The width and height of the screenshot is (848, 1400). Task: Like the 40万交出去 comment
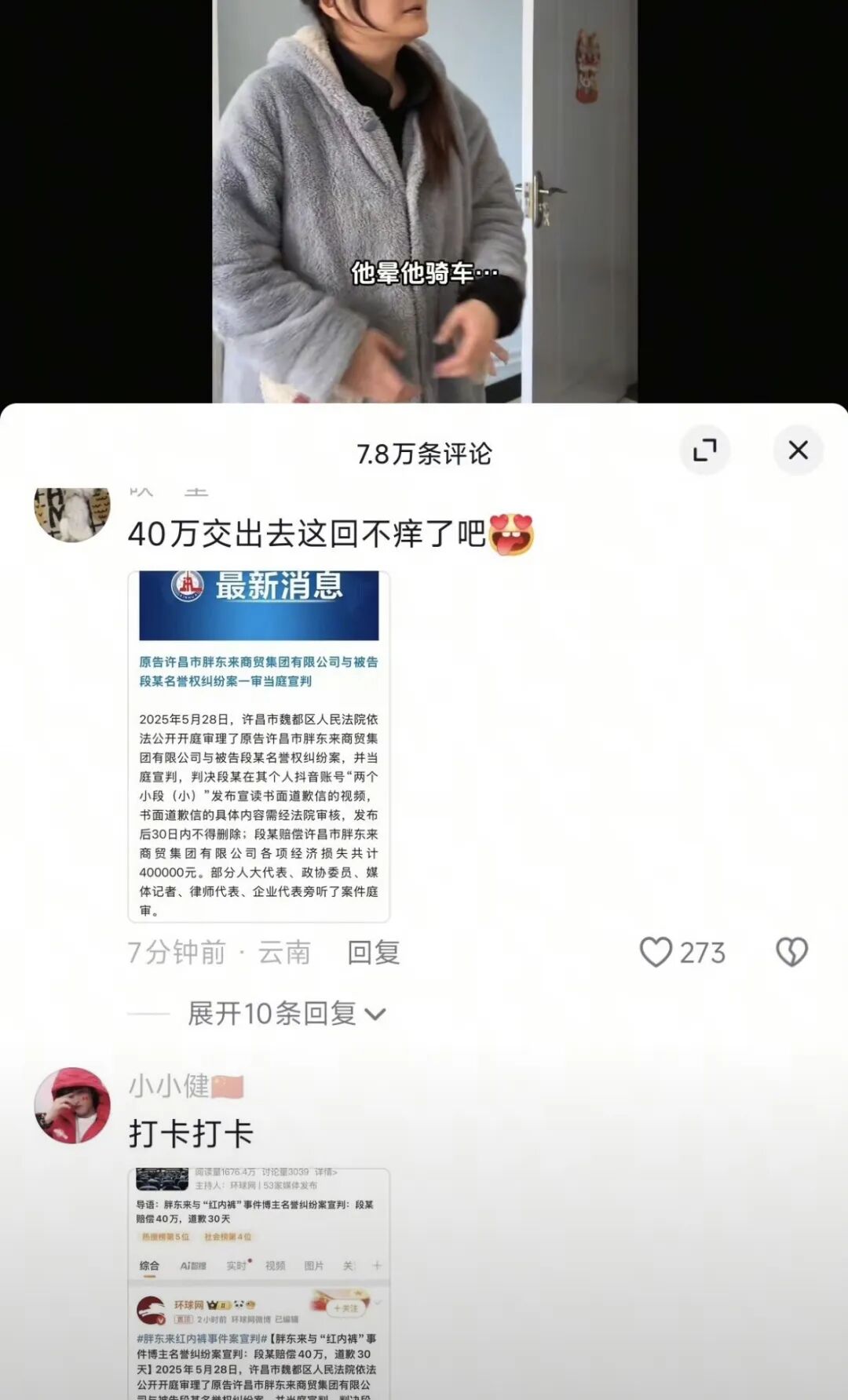656,952
